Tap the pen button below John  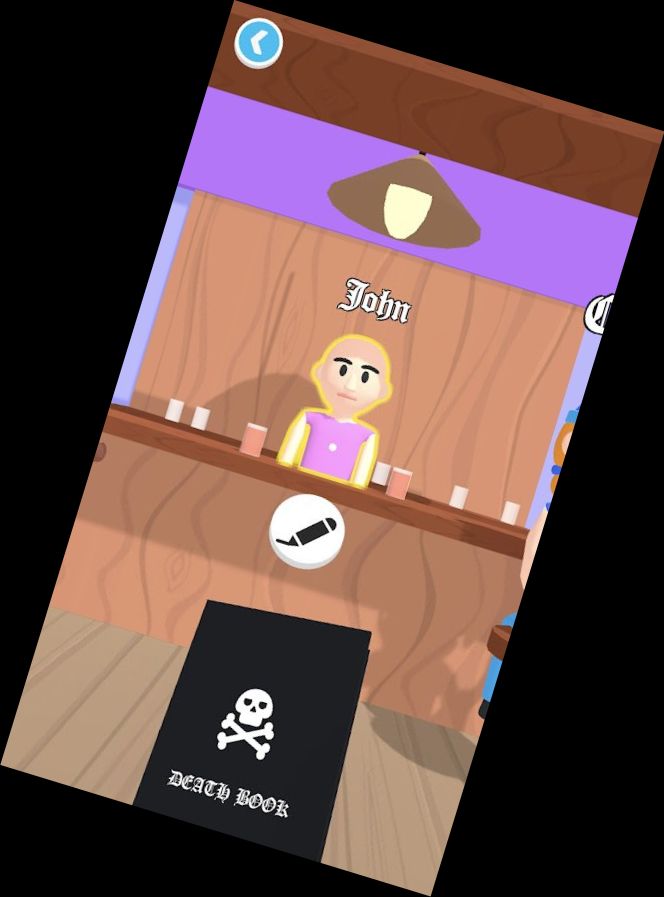[305, 531]
